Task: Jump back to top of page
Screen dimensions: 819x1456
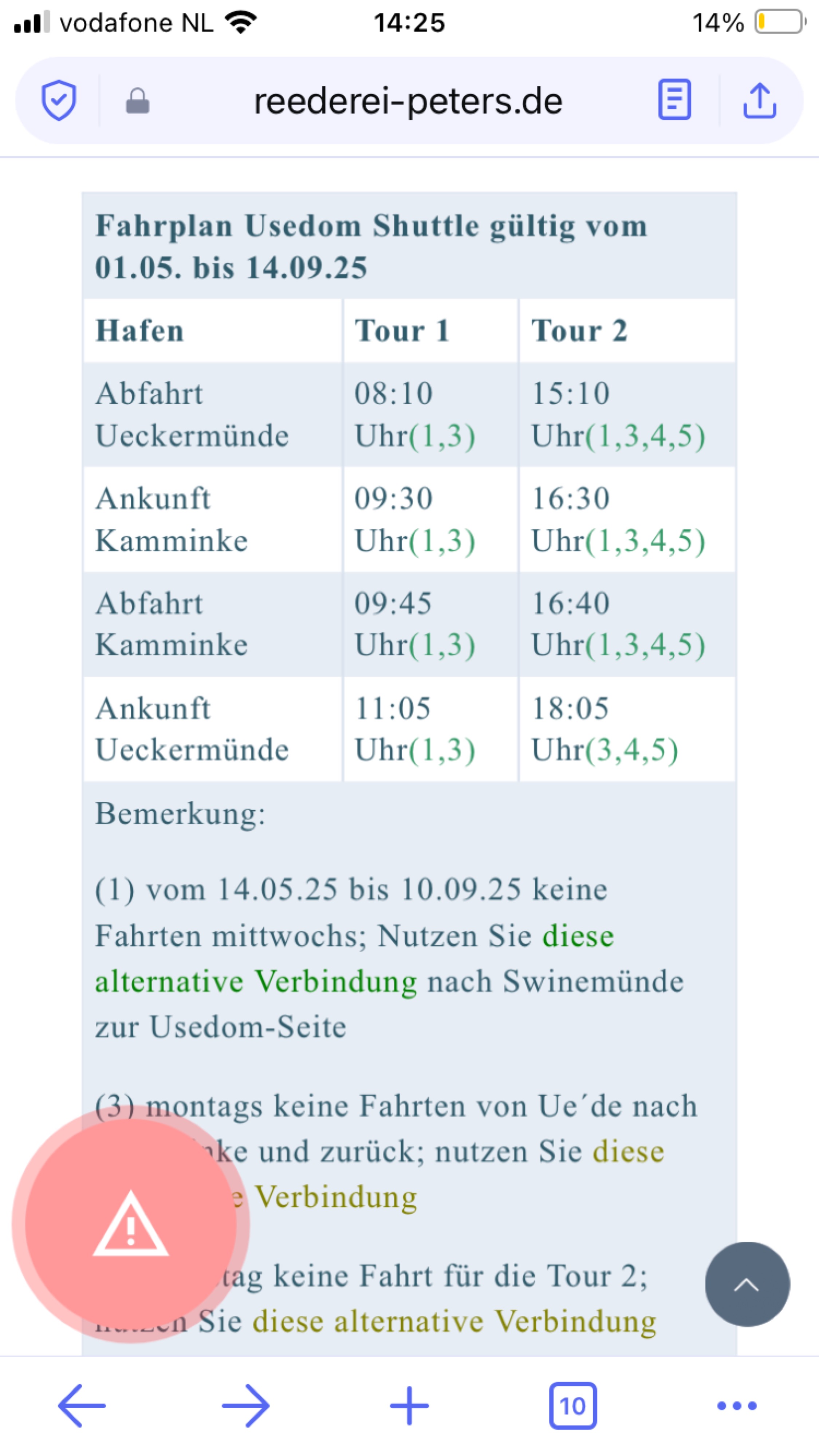Action: pos(747,1284)
